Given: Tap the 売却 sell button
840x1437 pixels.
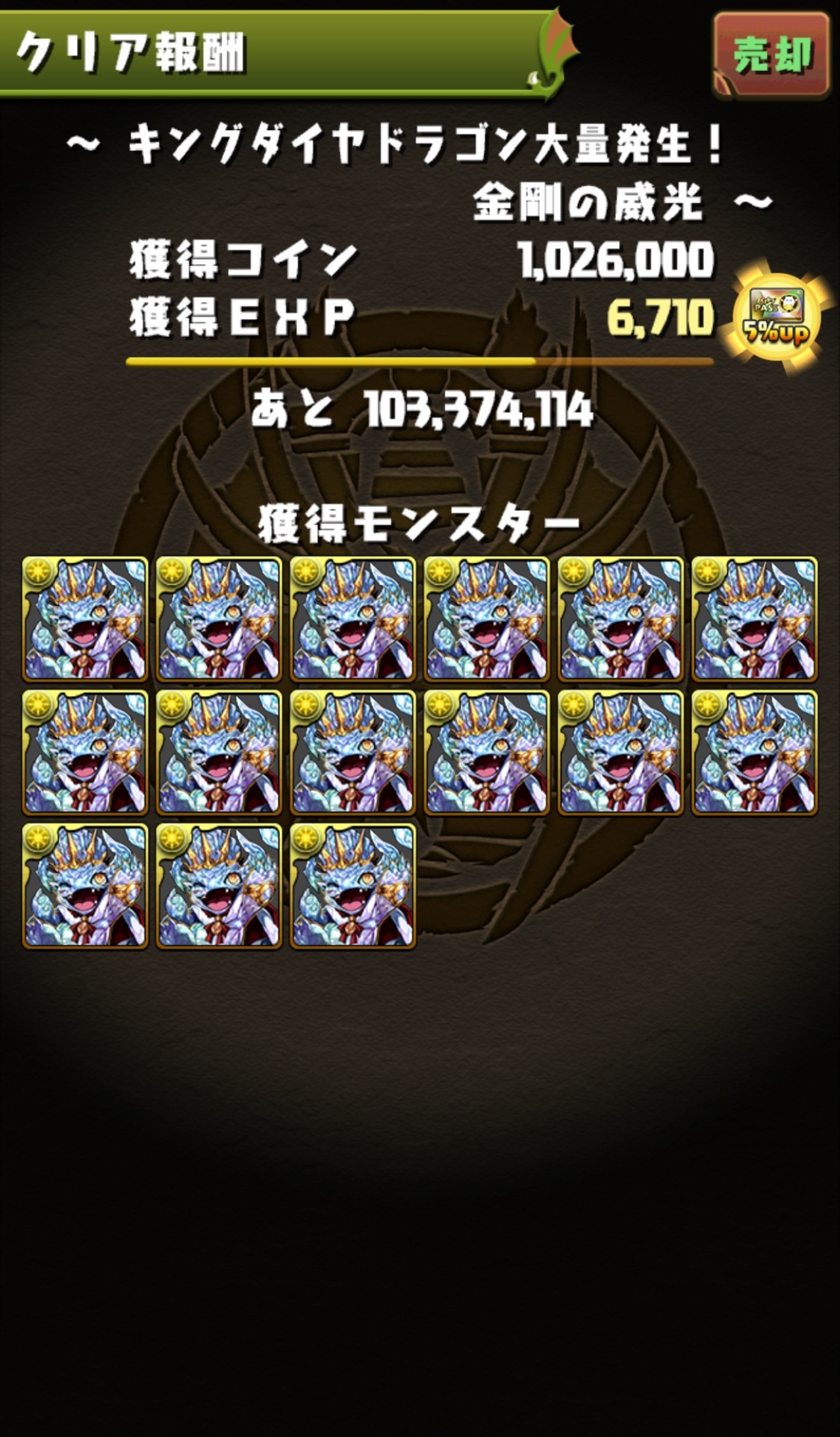Looking at the screenshot, I should click(x=771, y=55).
